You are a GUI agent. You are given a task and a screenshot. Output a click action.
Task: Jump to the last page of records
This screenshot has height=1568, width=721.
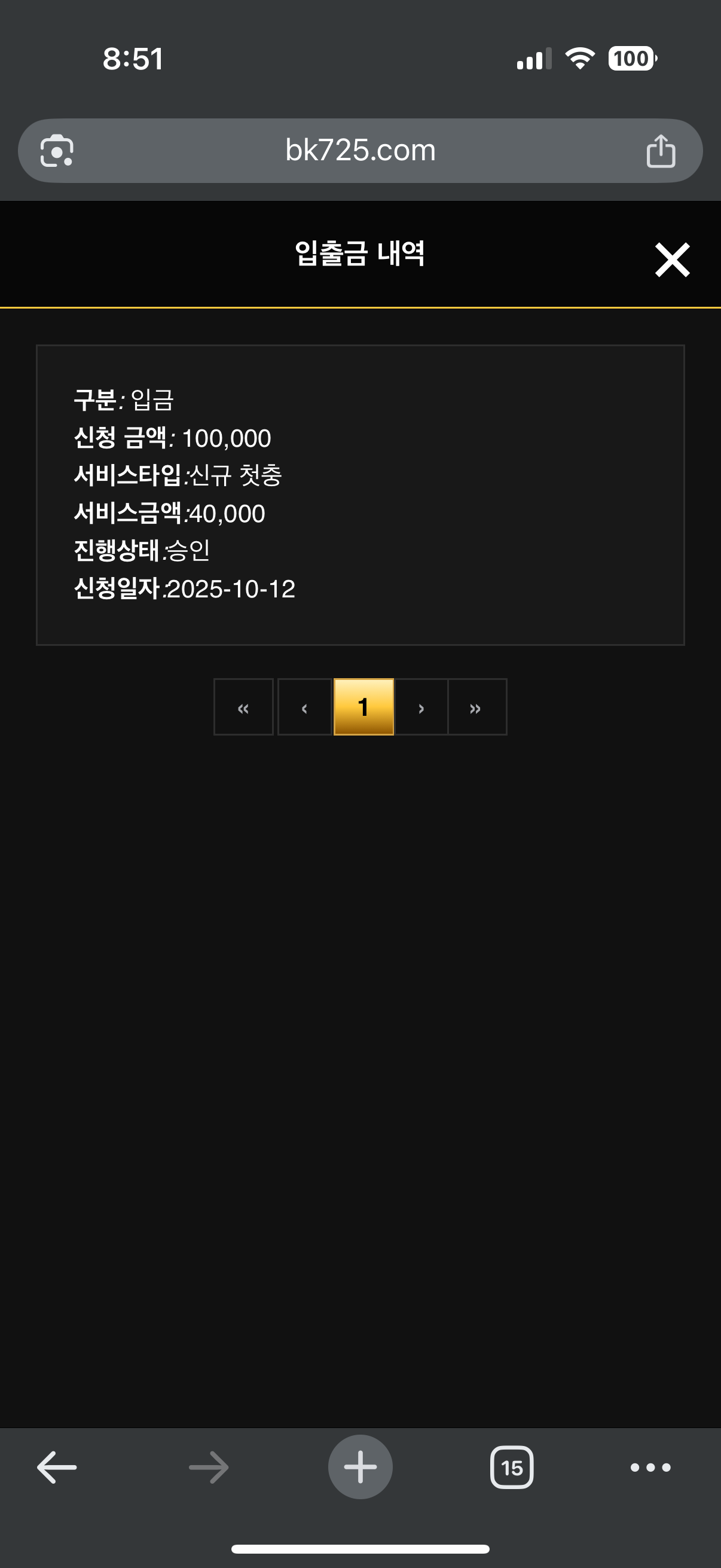(476, 707)
